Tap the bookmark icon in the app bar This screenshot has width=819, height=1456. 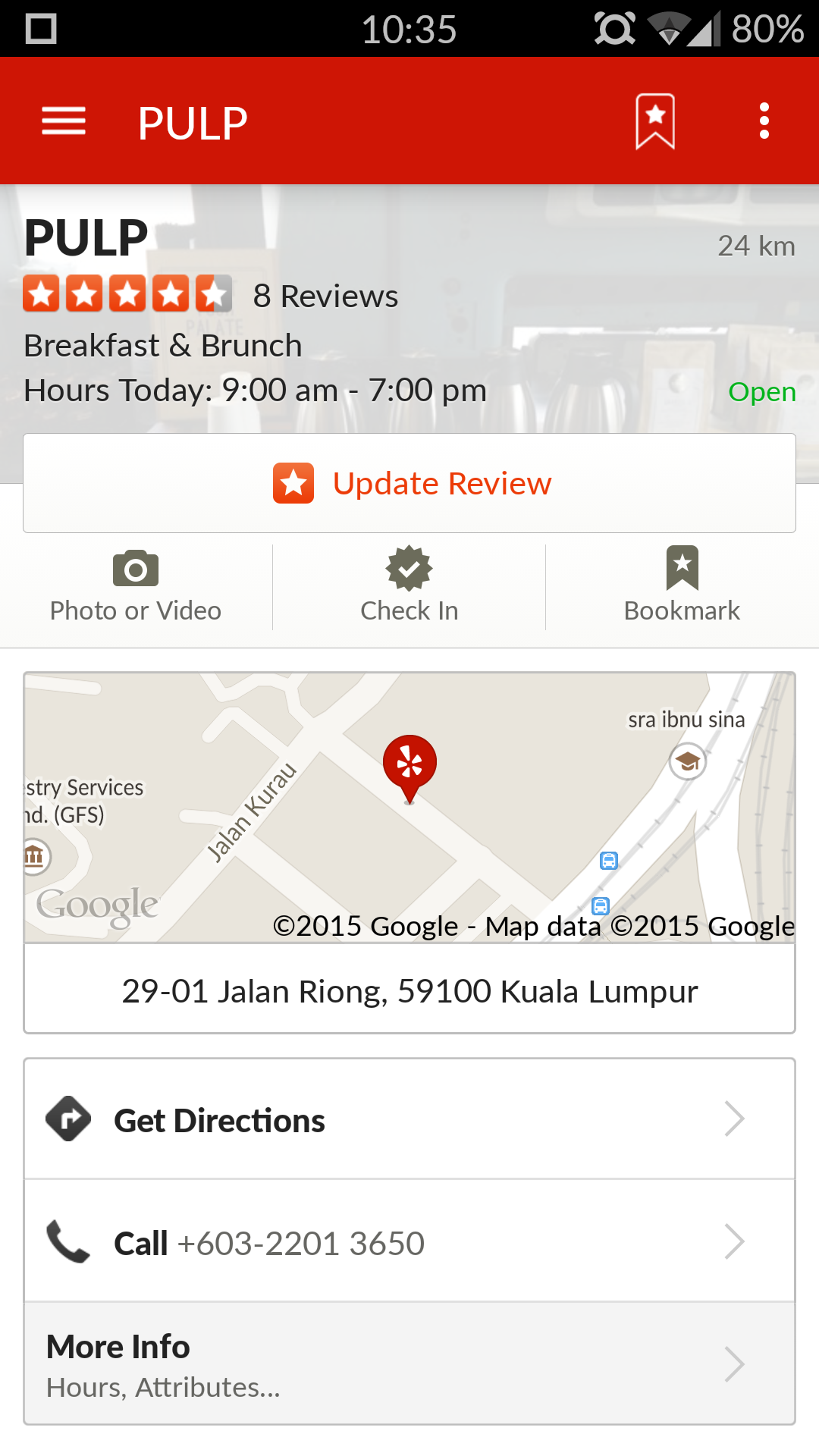tap(655, 121)
